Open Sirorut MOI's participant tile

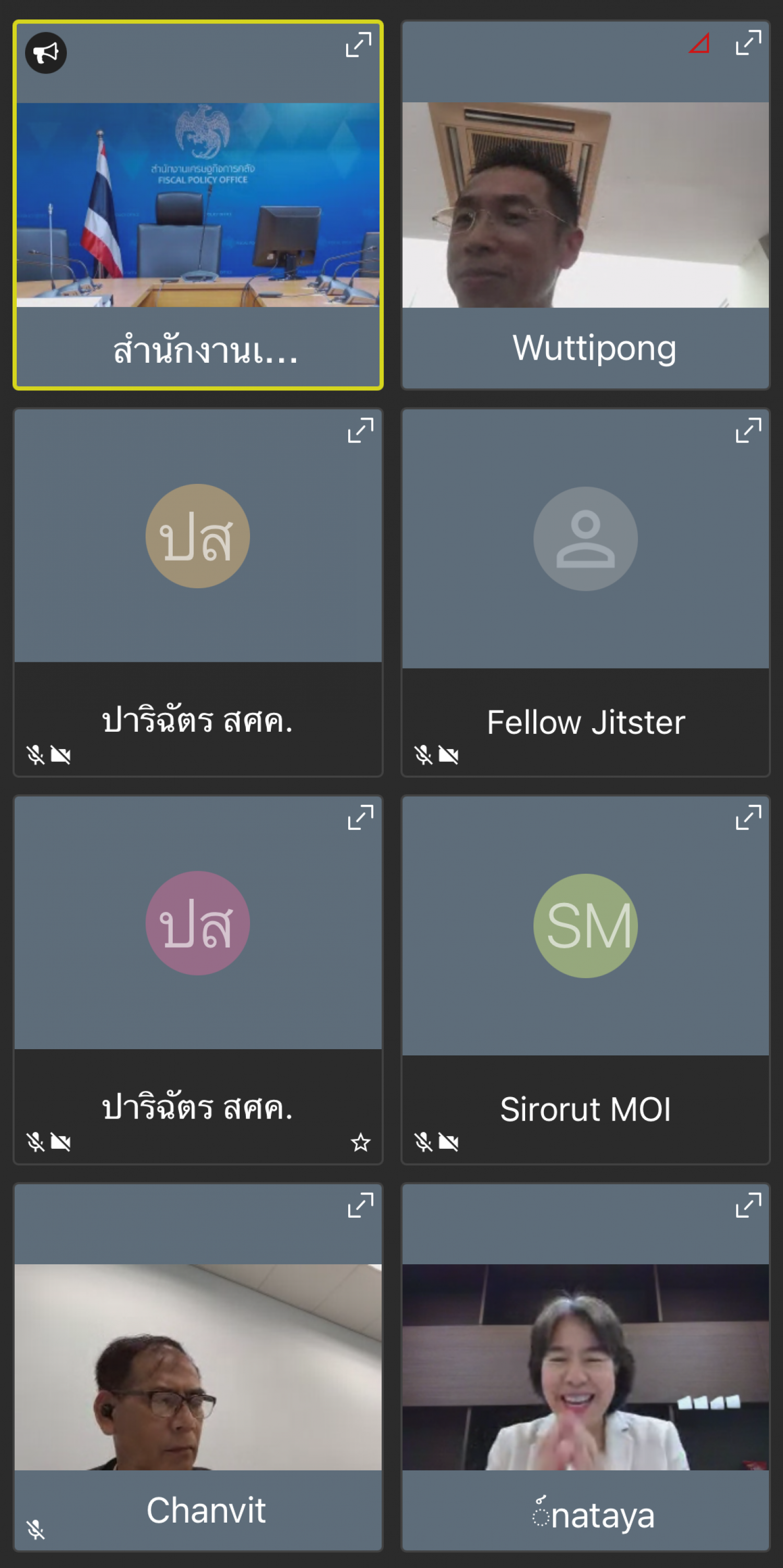[x=586, y=979]
